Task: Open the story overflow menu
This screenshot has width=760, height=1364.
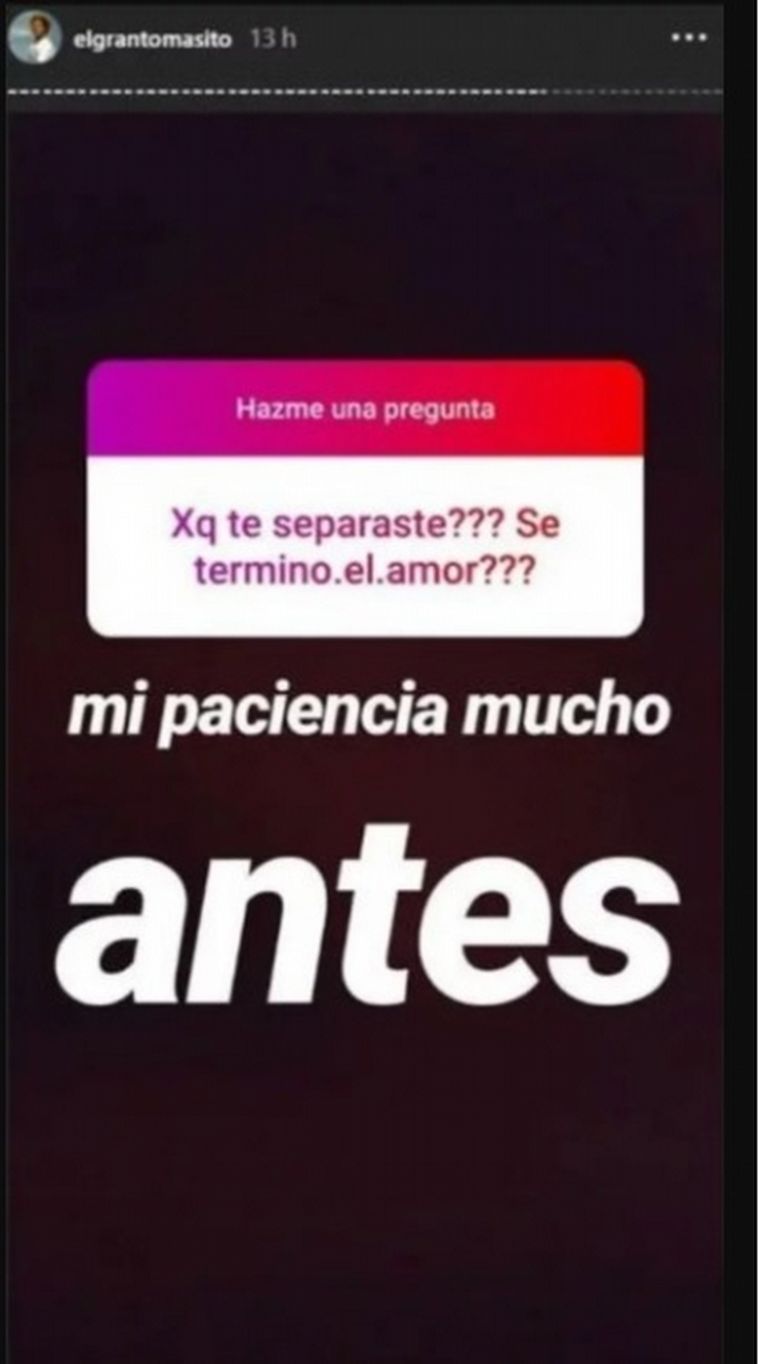Action: click(690, 40)
